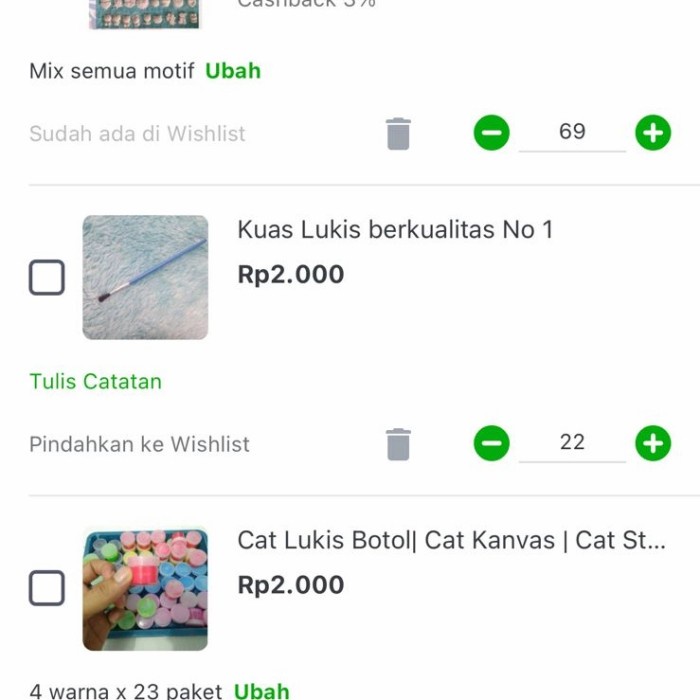
Task: Move Kuas Lukis to the Wishlist
Action: [x=139, y=444]
